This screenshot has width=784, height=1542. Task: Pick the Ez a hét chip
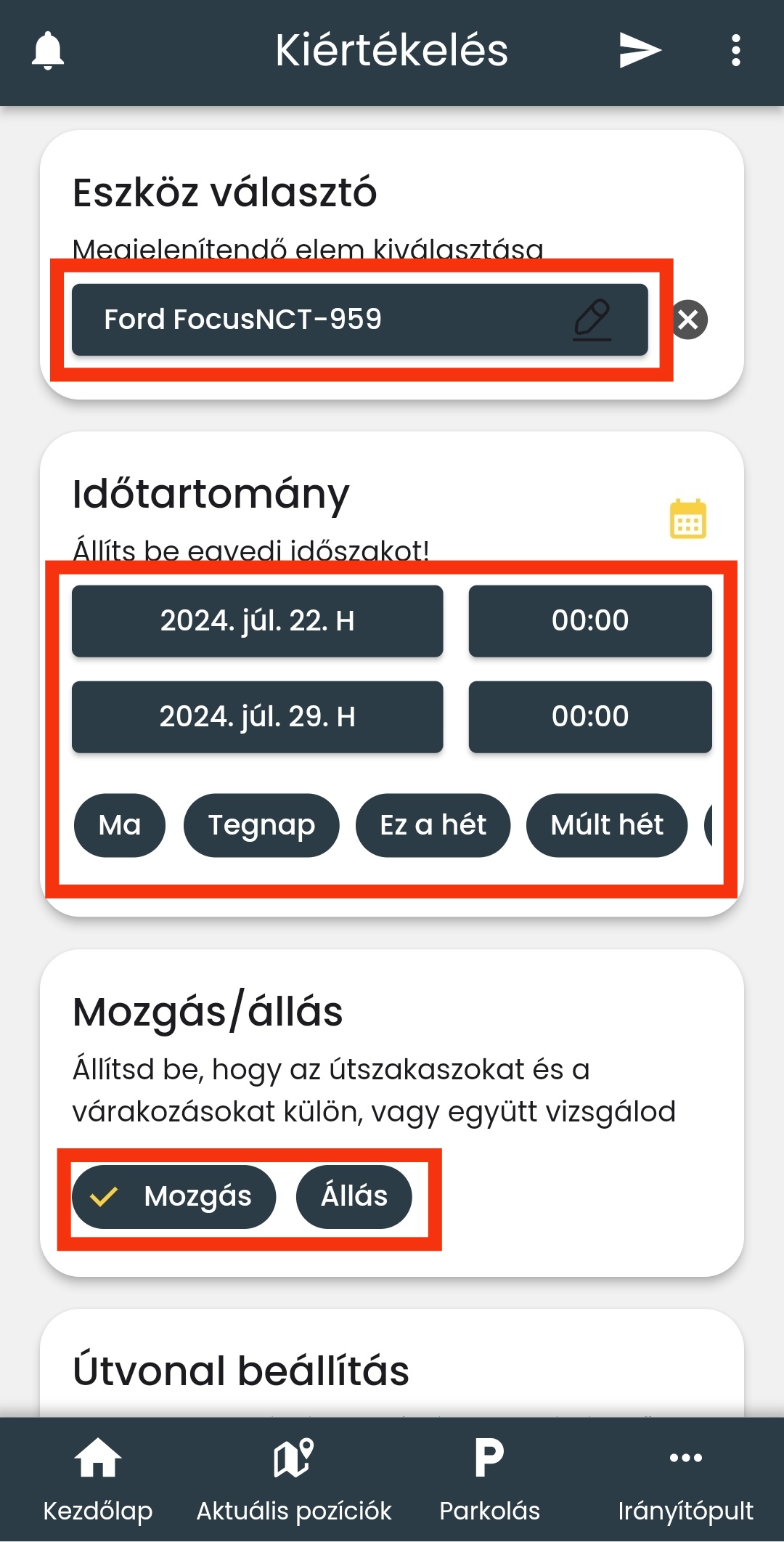pyautogui.click(x=433, y=825)
